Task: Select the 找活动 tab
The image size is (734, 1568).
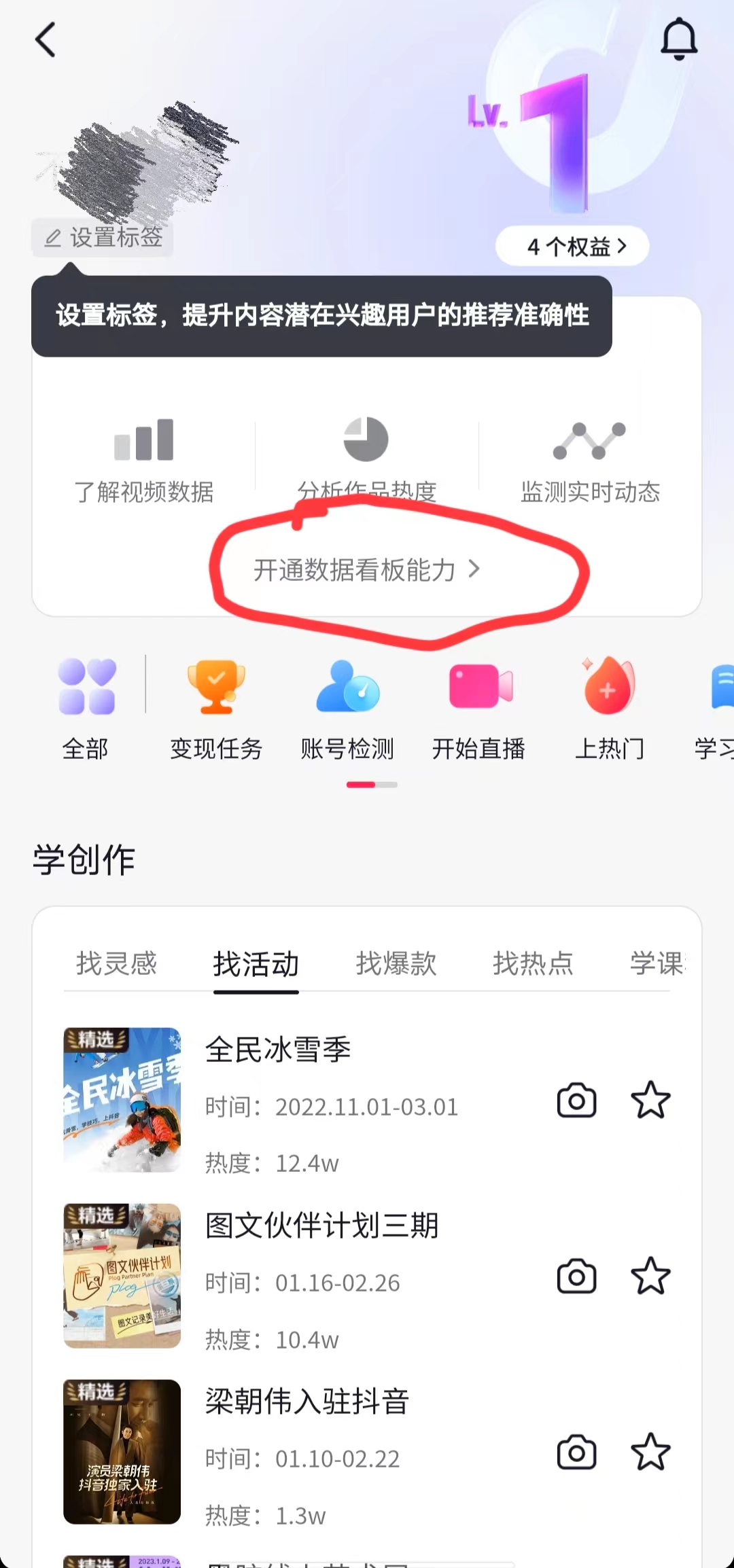Action: click(x=256, y=963)
